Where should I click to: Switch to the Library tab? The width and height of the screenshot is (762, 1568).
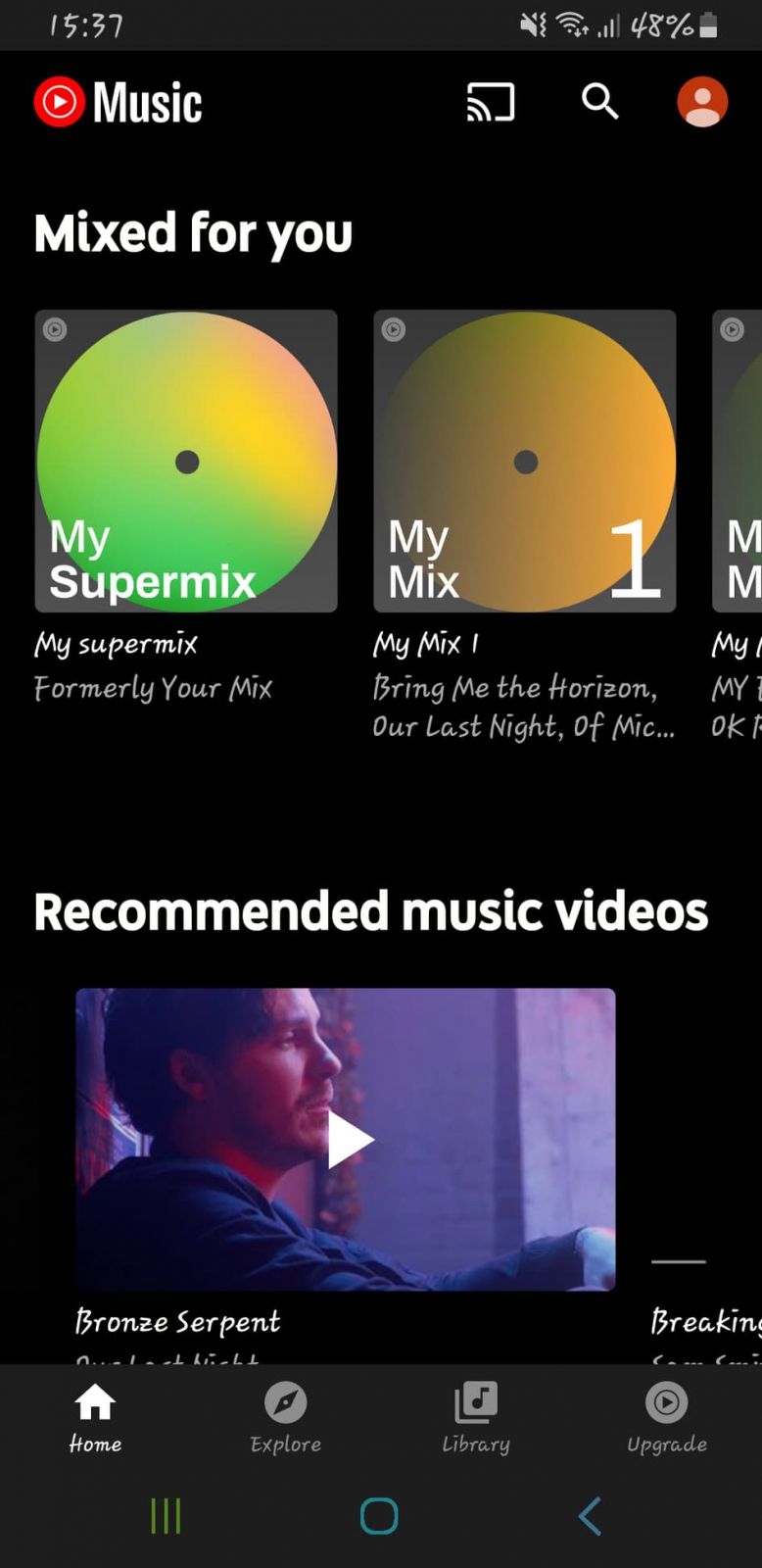pyautogui.click(x=476, y=1417)
